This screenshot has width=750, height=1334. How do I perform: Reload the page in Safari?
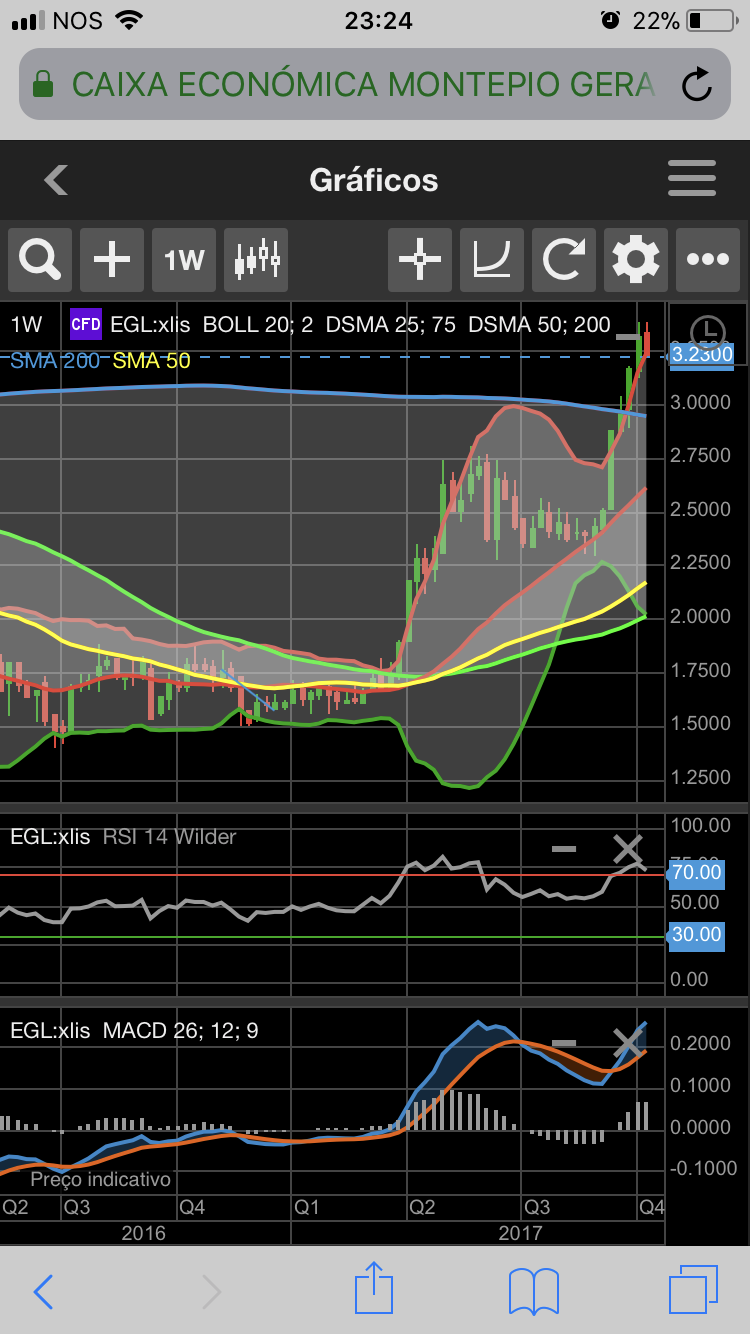[697, 85]
